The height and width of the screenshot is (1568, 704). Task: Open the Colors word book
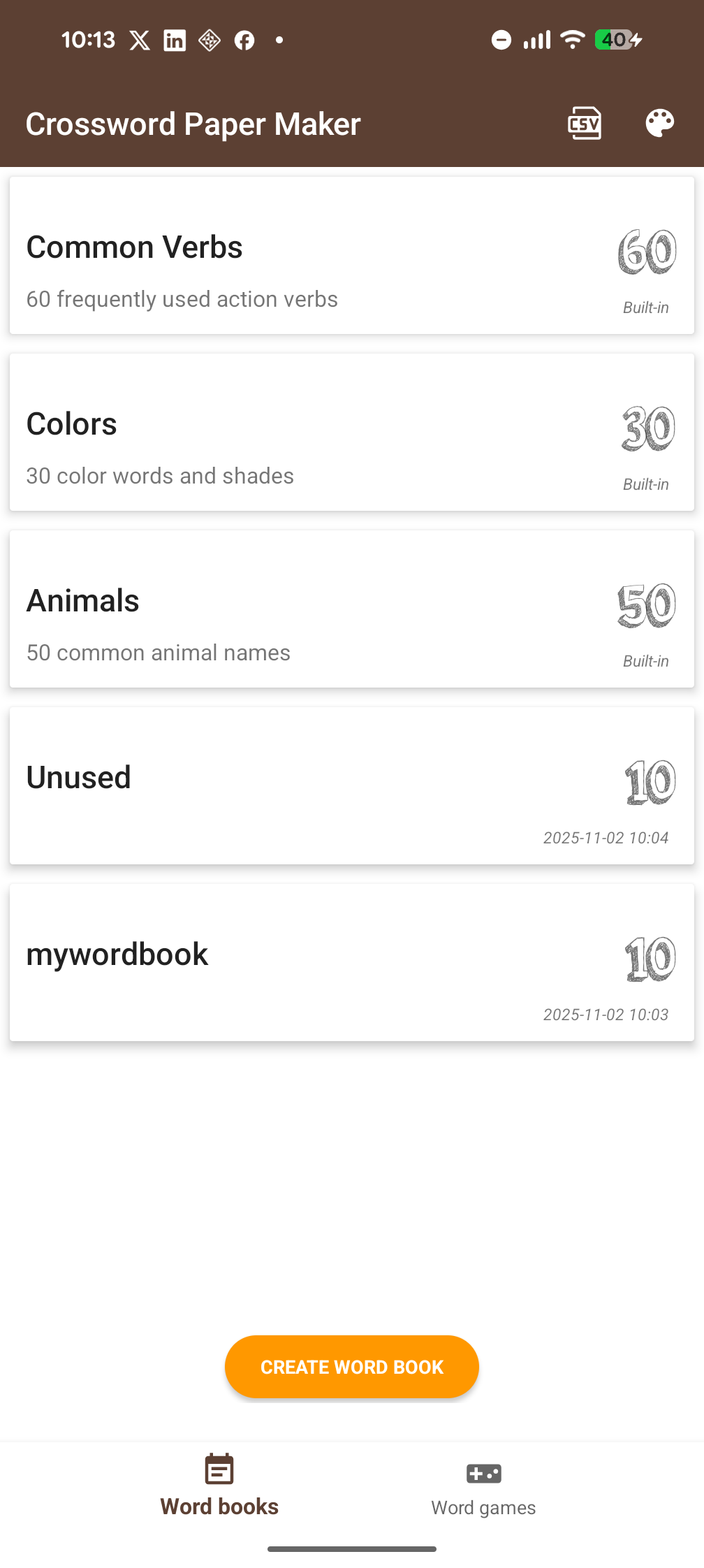(352, 432)
